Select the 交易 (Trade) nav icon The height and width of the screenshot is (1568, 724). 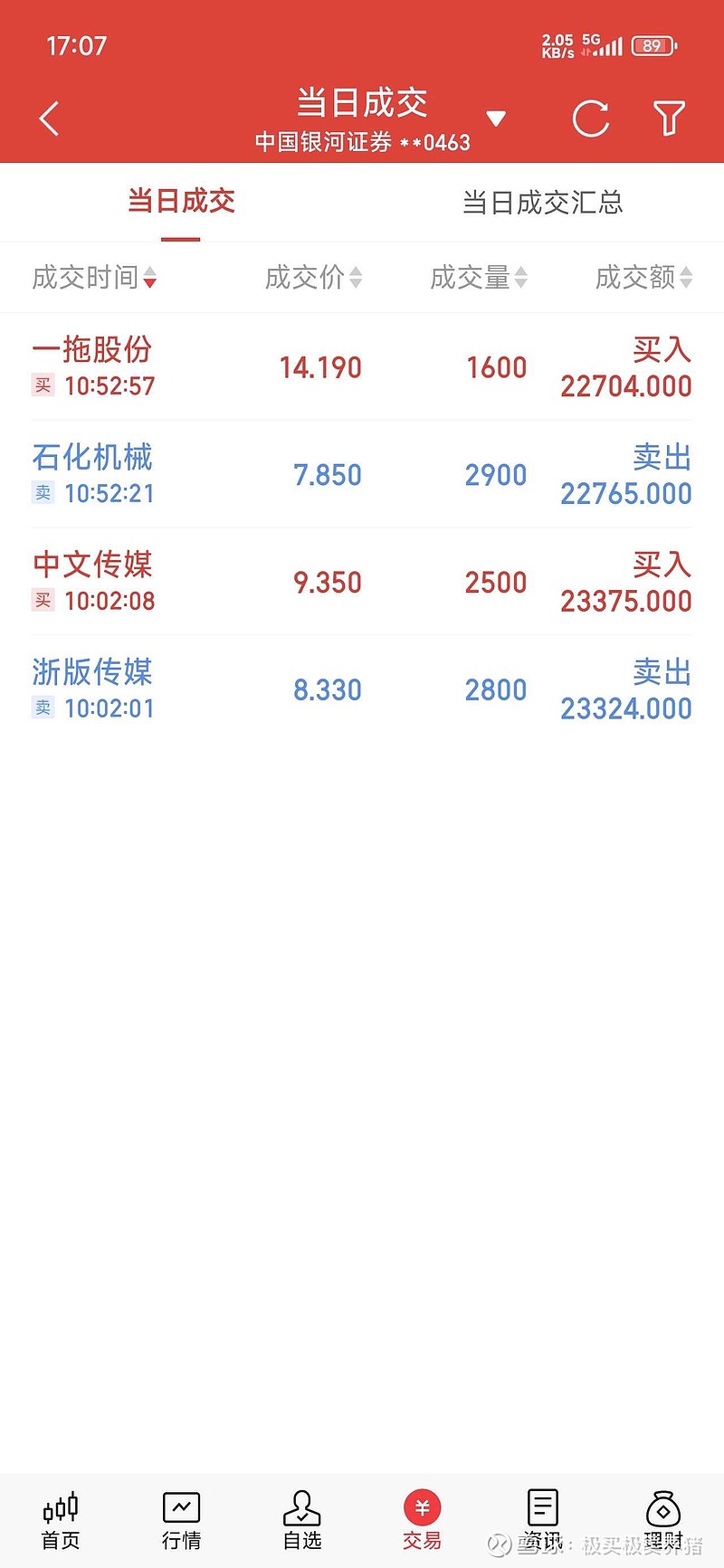(x=422, y=1518)
